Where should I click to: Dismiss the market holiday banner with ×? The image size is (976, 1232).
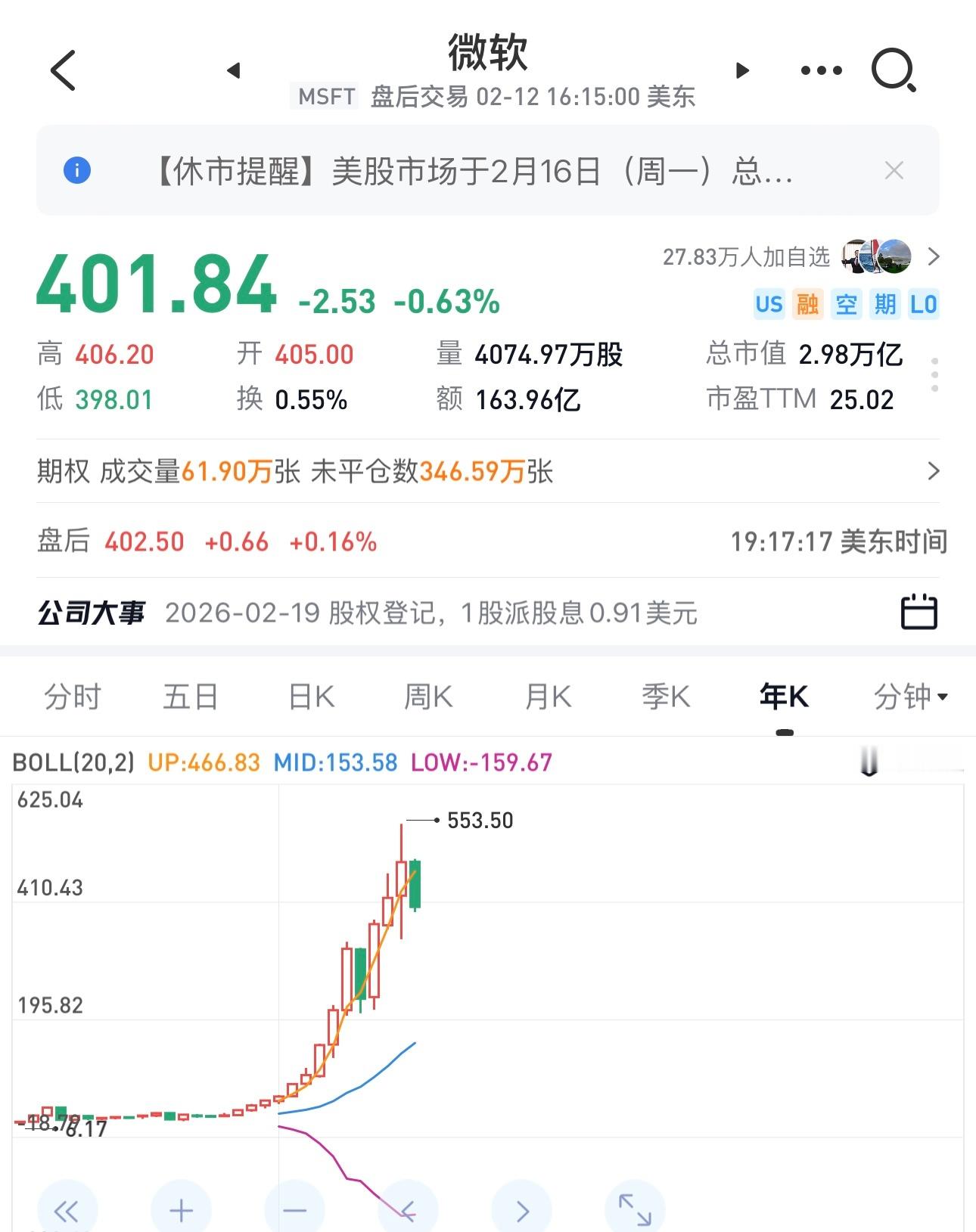coord(894,170)
